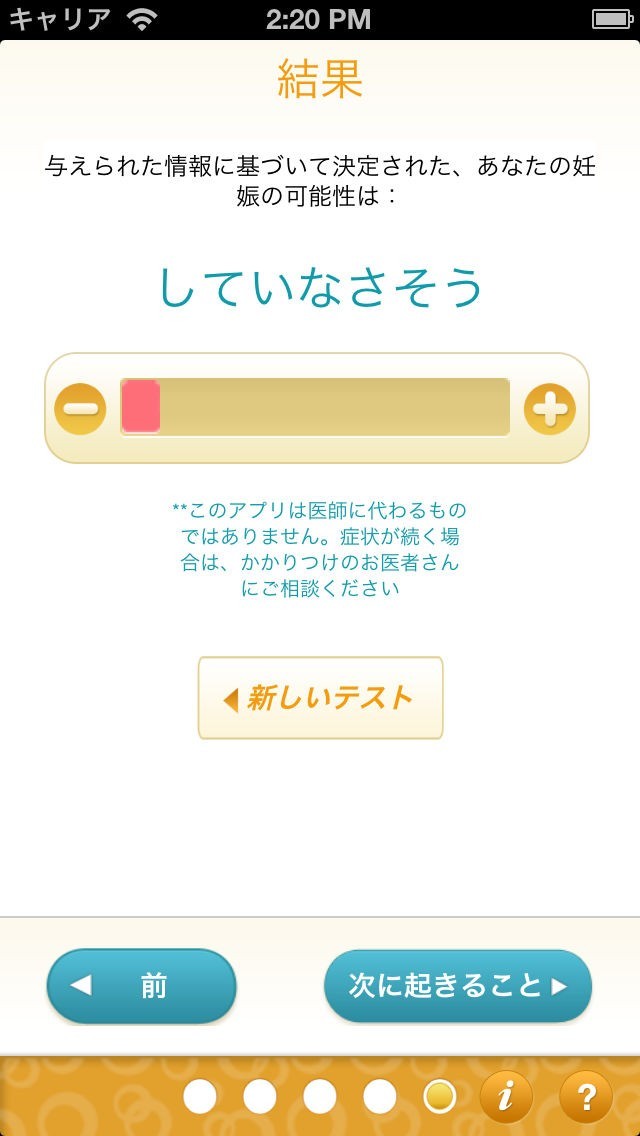Open the help question mark icon
Screen dimensions: 640x1136
(x=585, y=1096)
